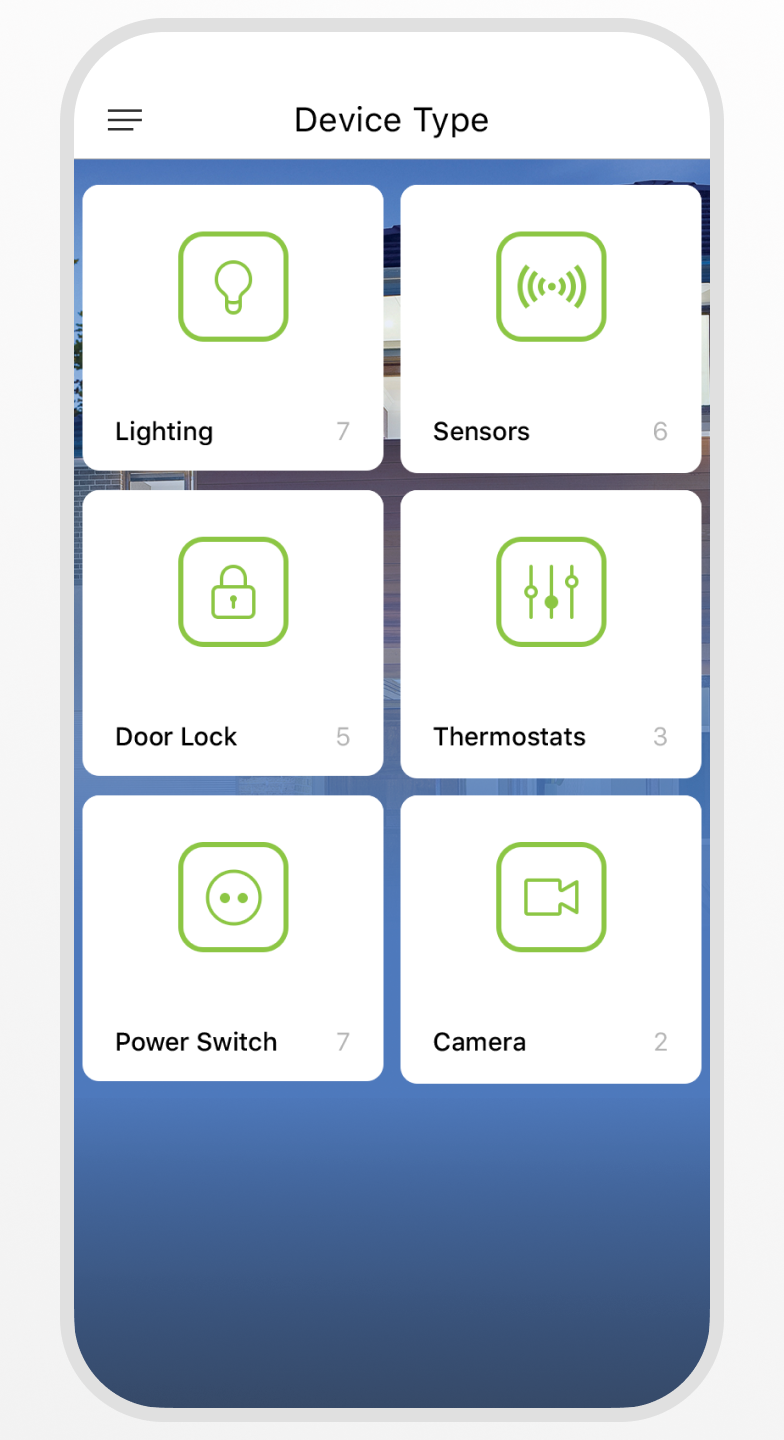
Task: Tap the Camera card
Action: pyautogui.click(x=551, y=938)
